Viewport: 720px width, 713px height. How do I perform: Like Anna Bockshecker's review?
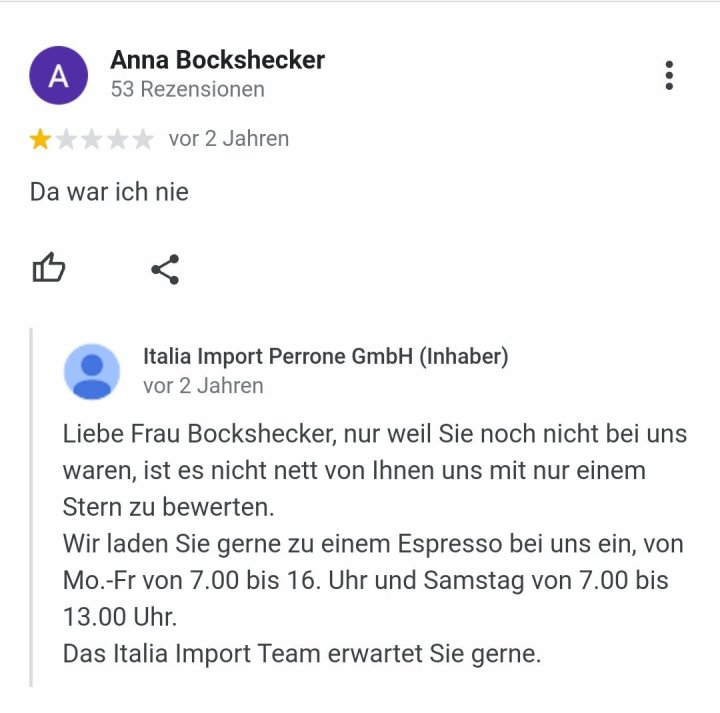point(49,268)
